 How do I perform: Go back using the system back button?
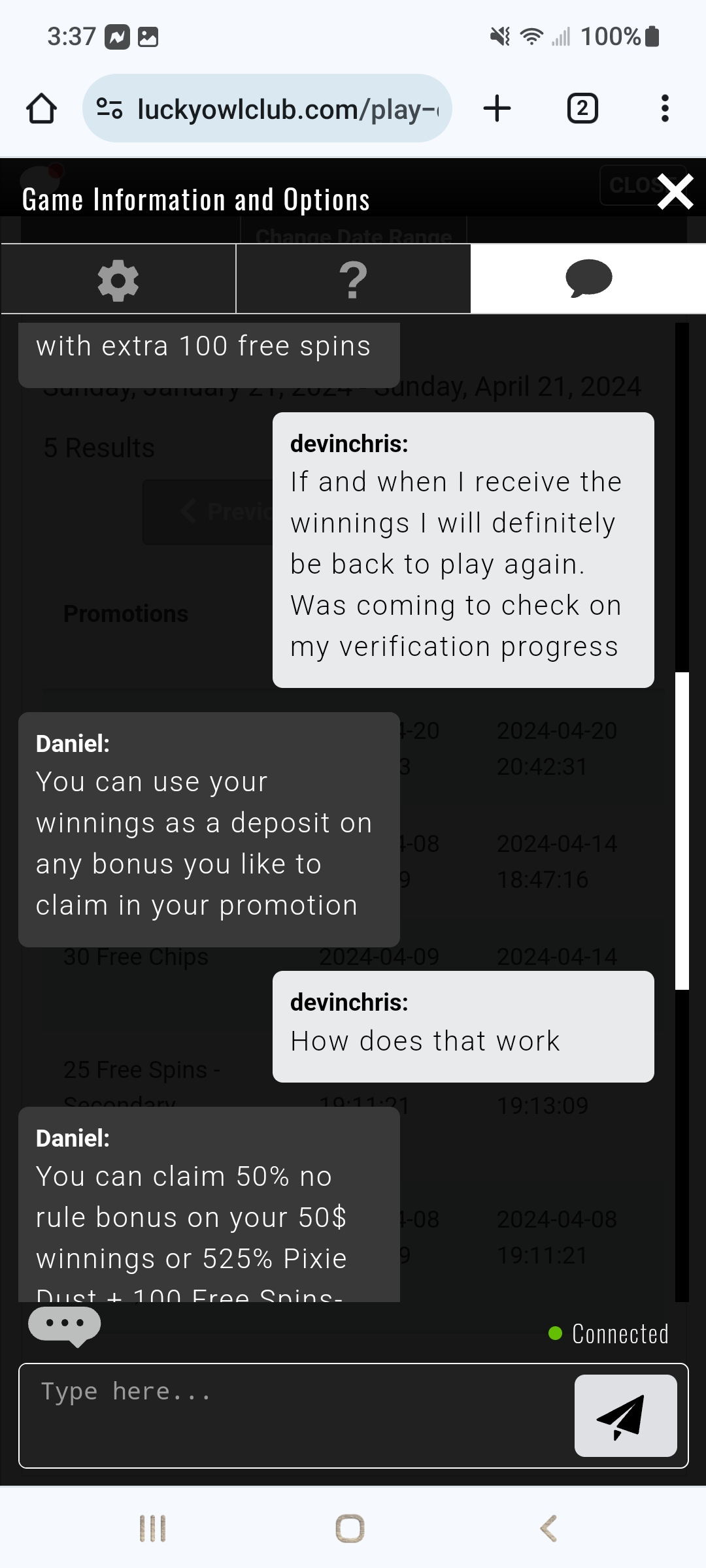point(548,1528)
